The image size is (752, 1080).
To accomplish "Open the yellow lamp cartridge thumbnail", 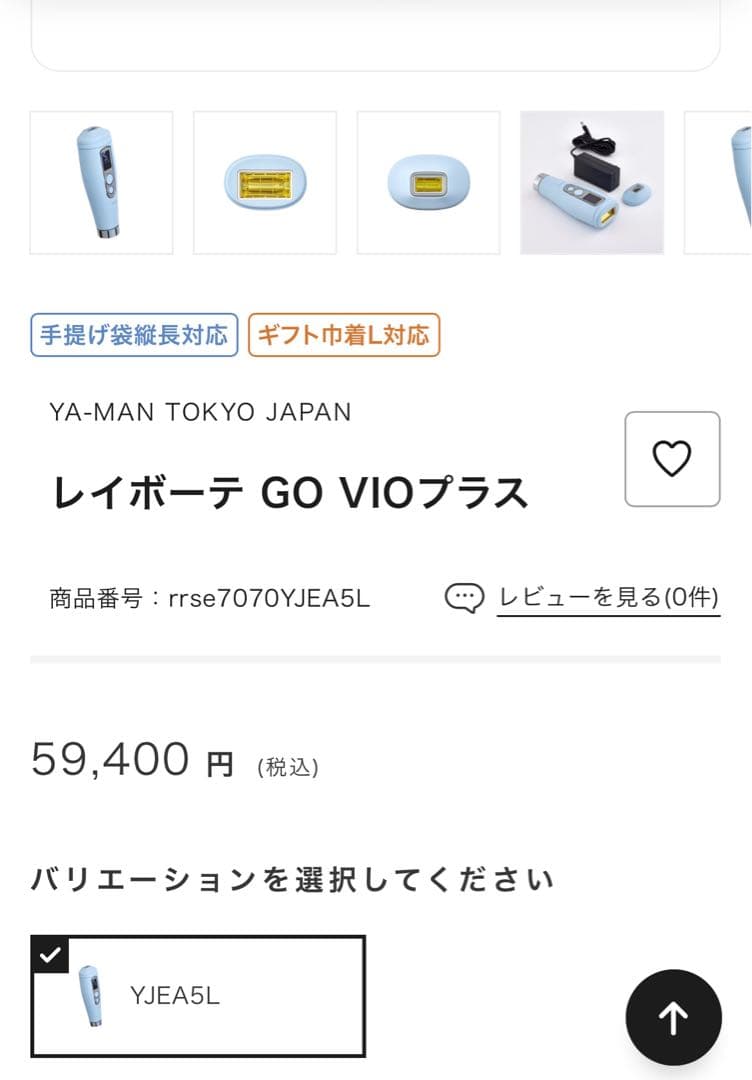I will 265,183.
